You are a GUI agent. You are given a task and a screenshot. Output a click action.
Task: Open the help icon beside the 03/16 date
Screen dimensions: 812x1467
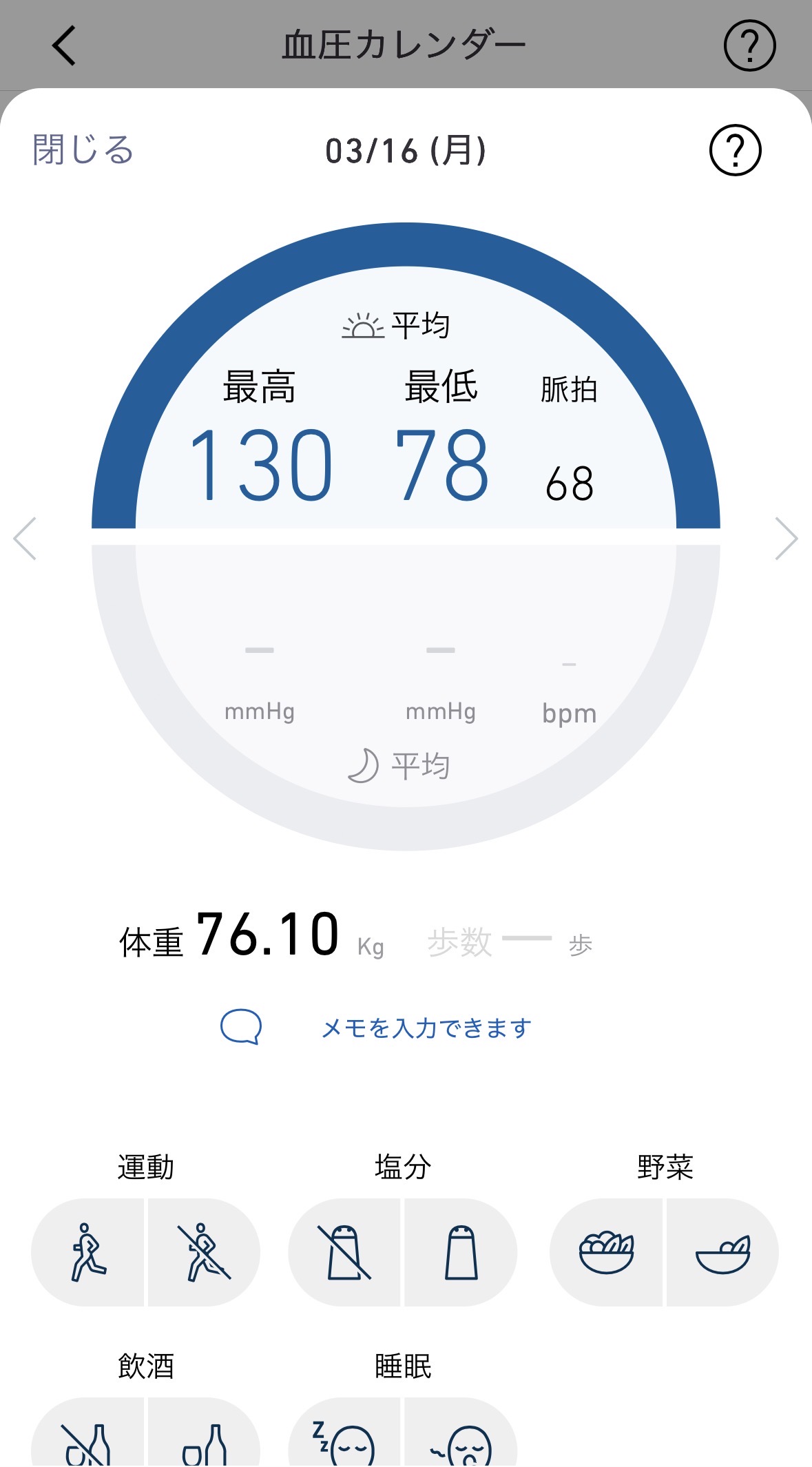[x=735, y=150]
